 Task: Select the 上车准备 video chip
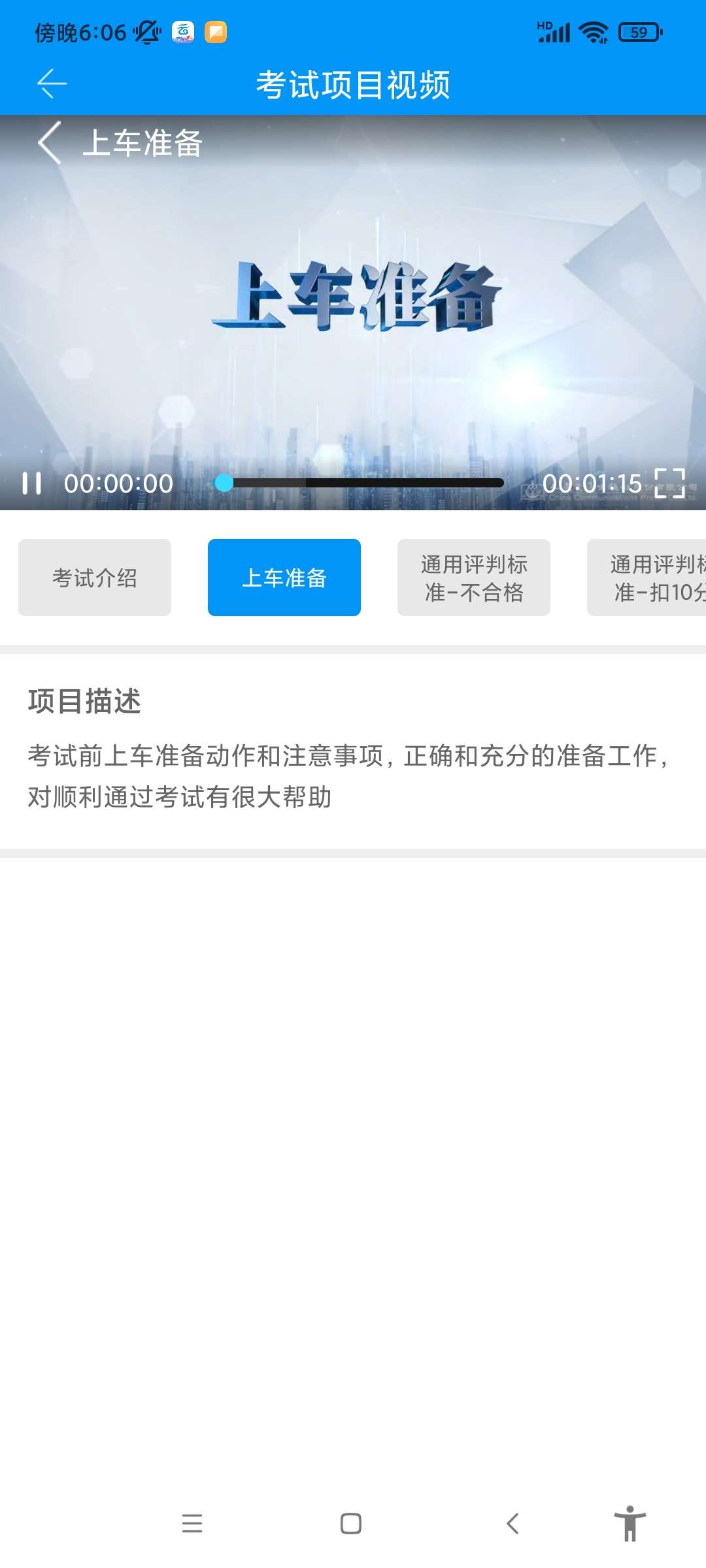pos(284,578)
